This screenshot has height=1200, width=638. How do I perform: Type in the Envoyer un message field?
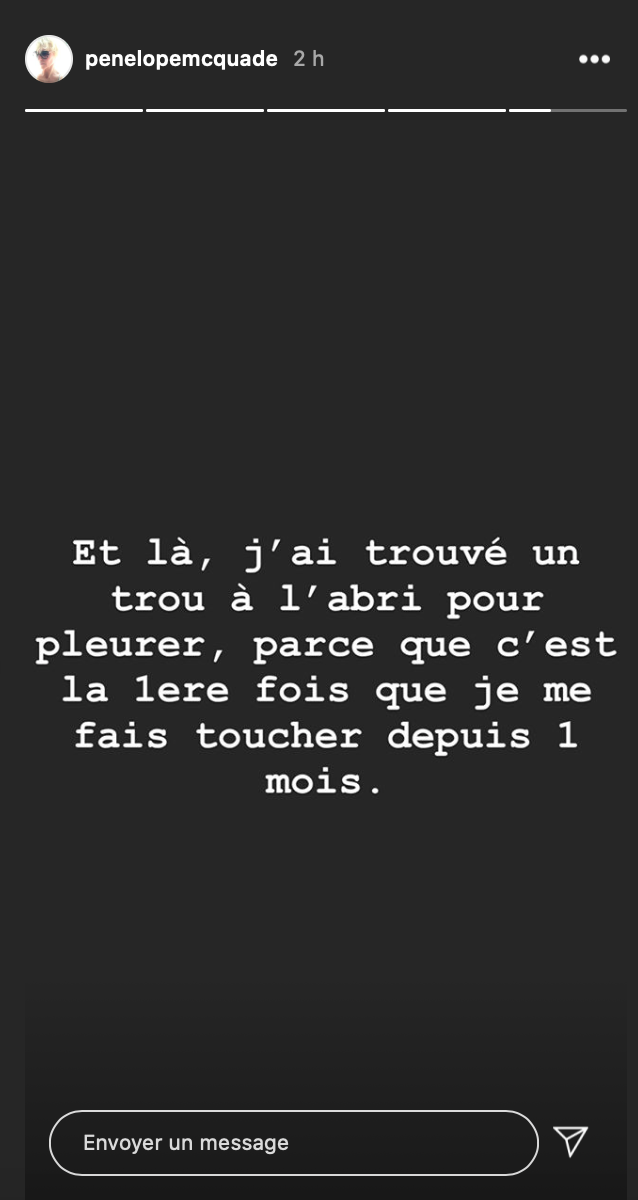tap(293, 1143)
